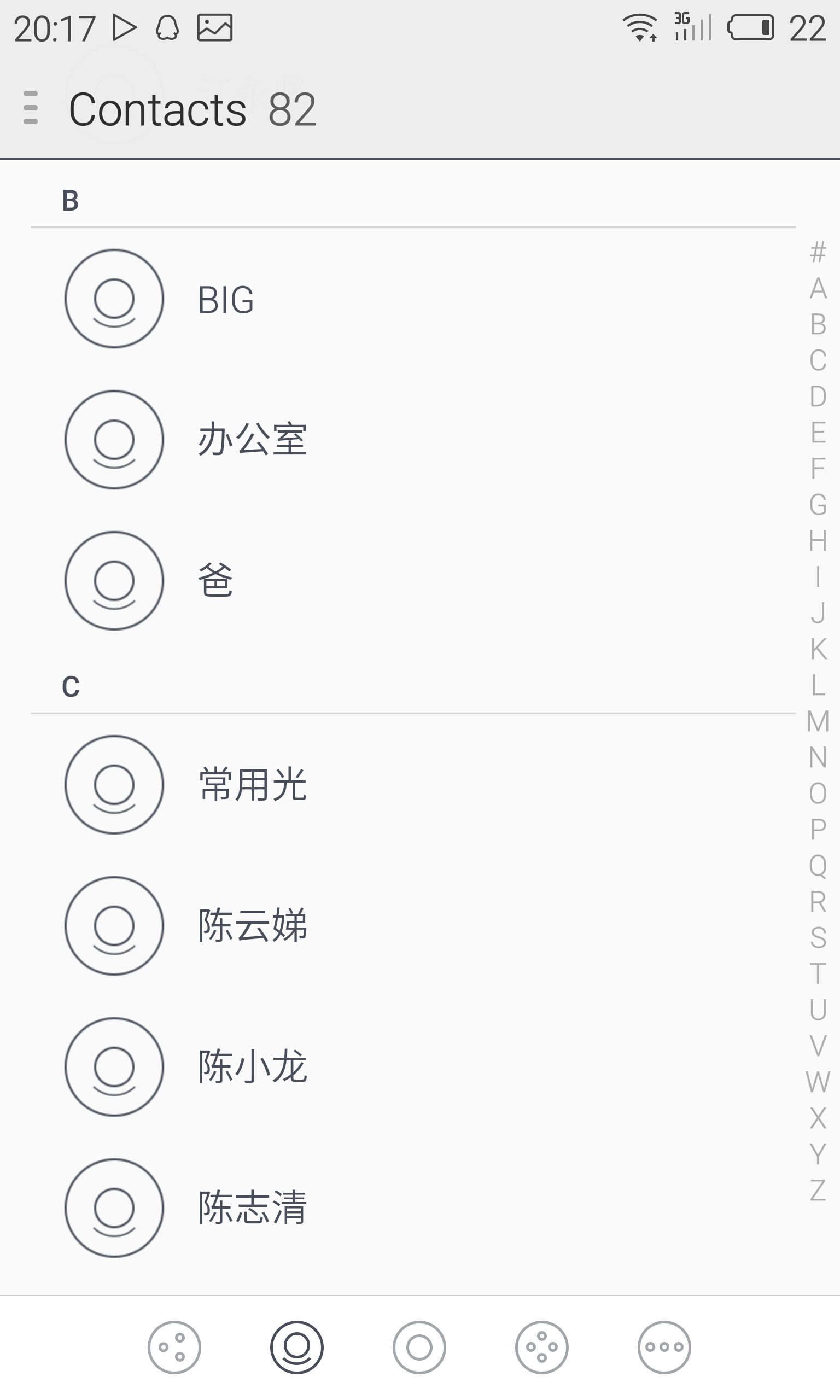Open the more options bottom tab
Screen dimensions: 840x1400
[x=664, y=1347]
